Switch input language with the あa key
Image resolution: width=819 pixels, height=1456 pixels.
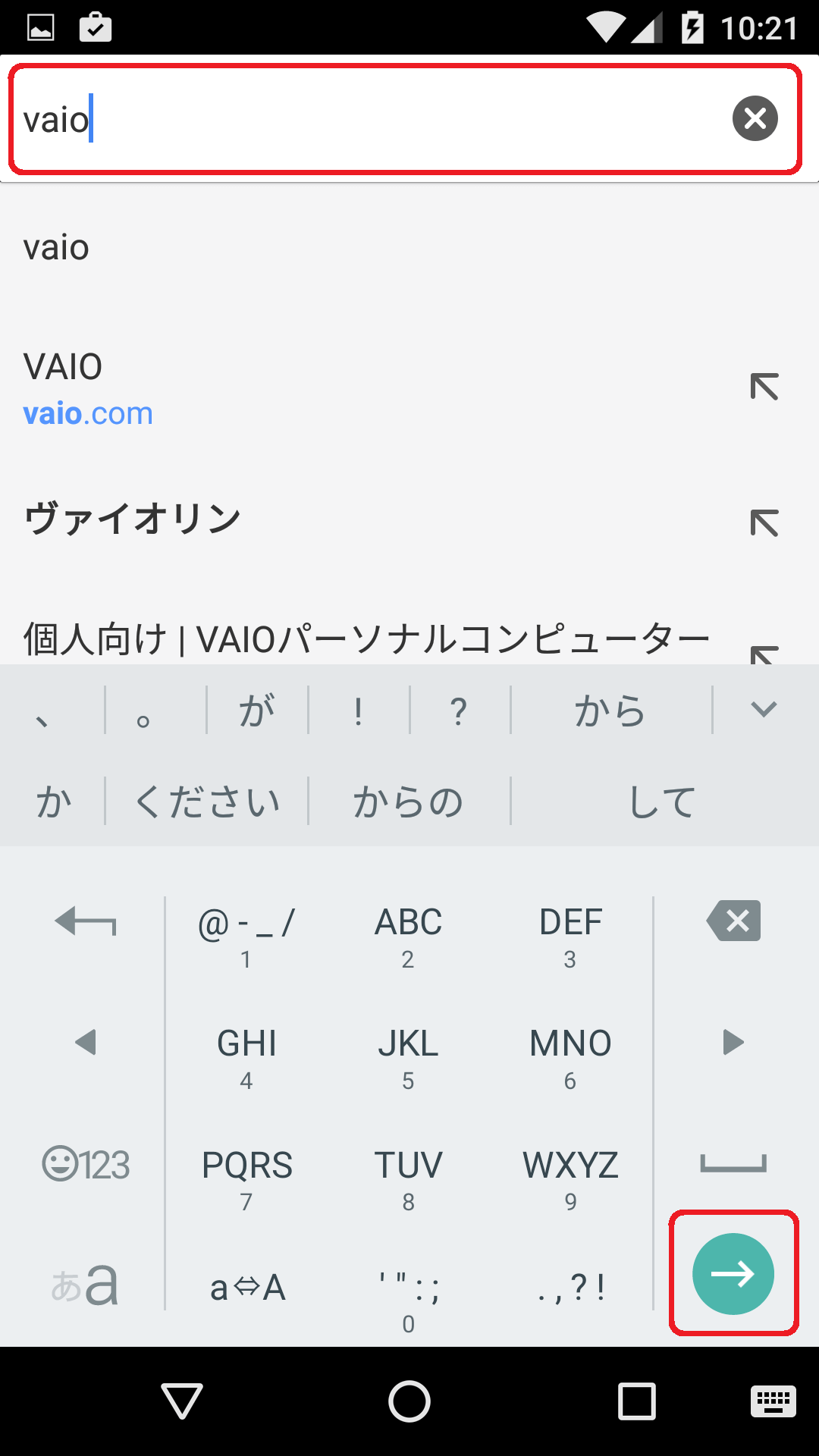[x=85, y=1285]
